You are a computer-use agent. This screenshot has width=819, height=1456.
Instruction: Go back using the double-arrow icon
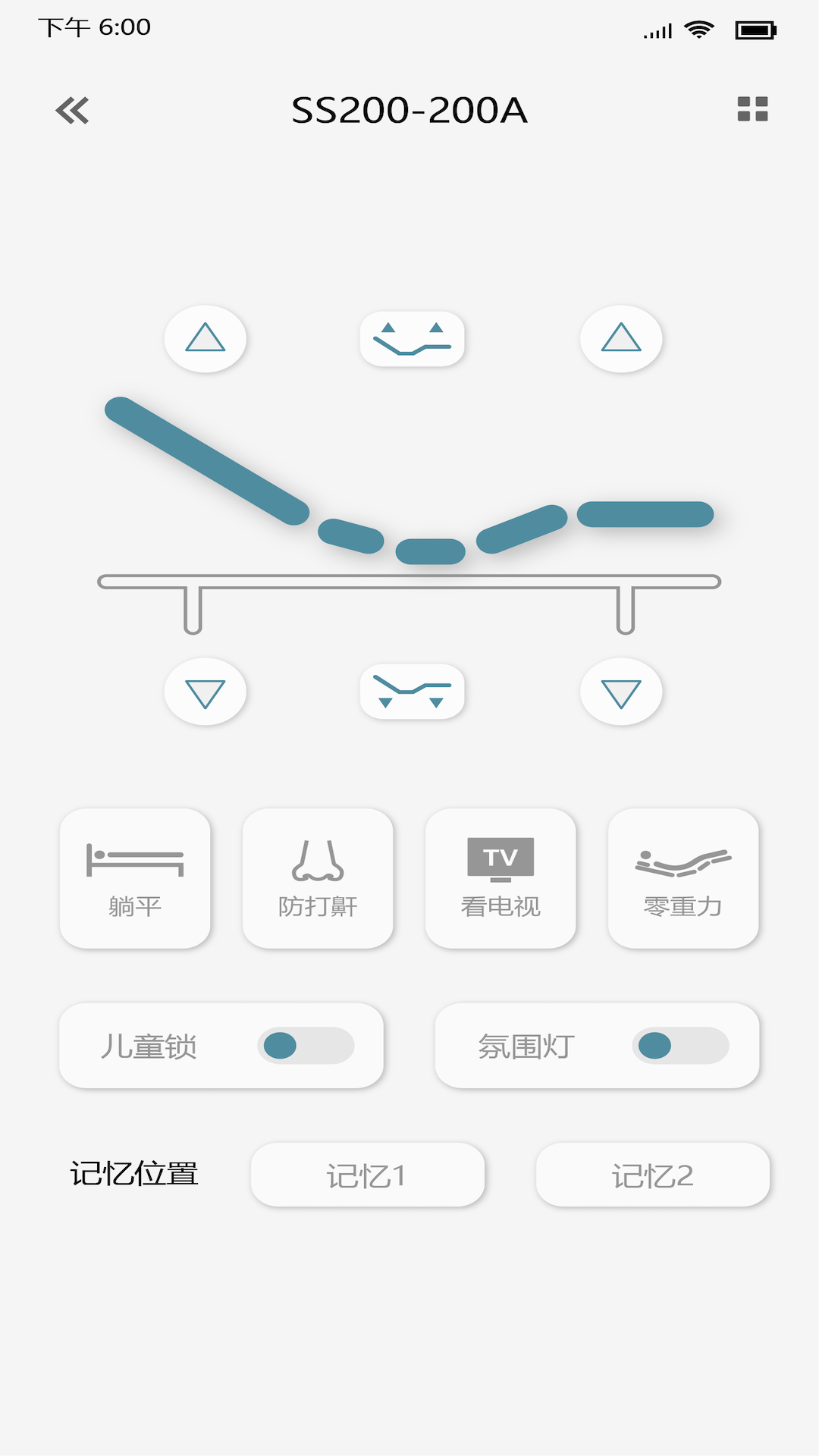(72, 111)
